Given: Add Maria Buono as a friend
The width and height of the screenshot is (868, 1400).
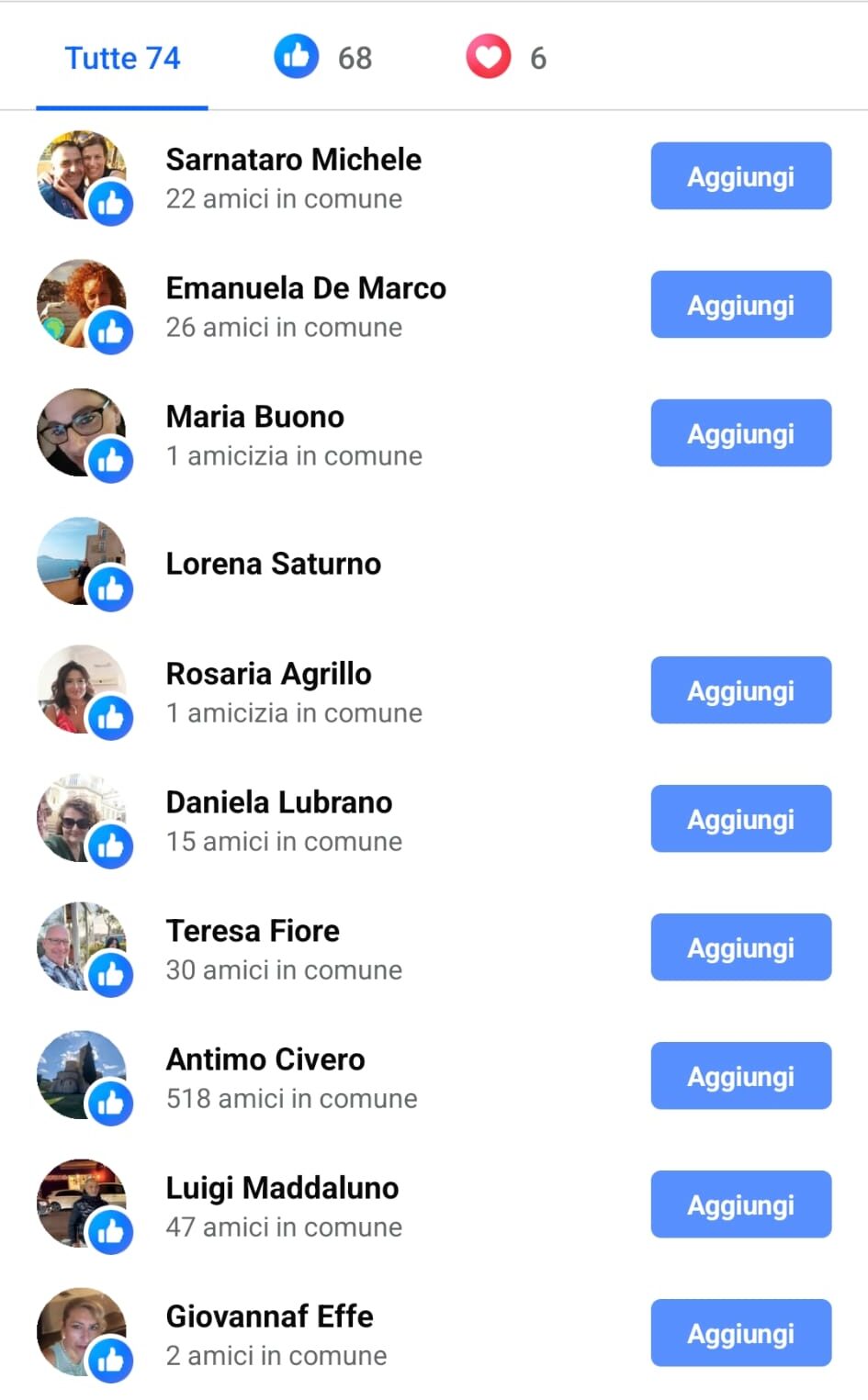Looking at the screenshot, I should (741, 433).
